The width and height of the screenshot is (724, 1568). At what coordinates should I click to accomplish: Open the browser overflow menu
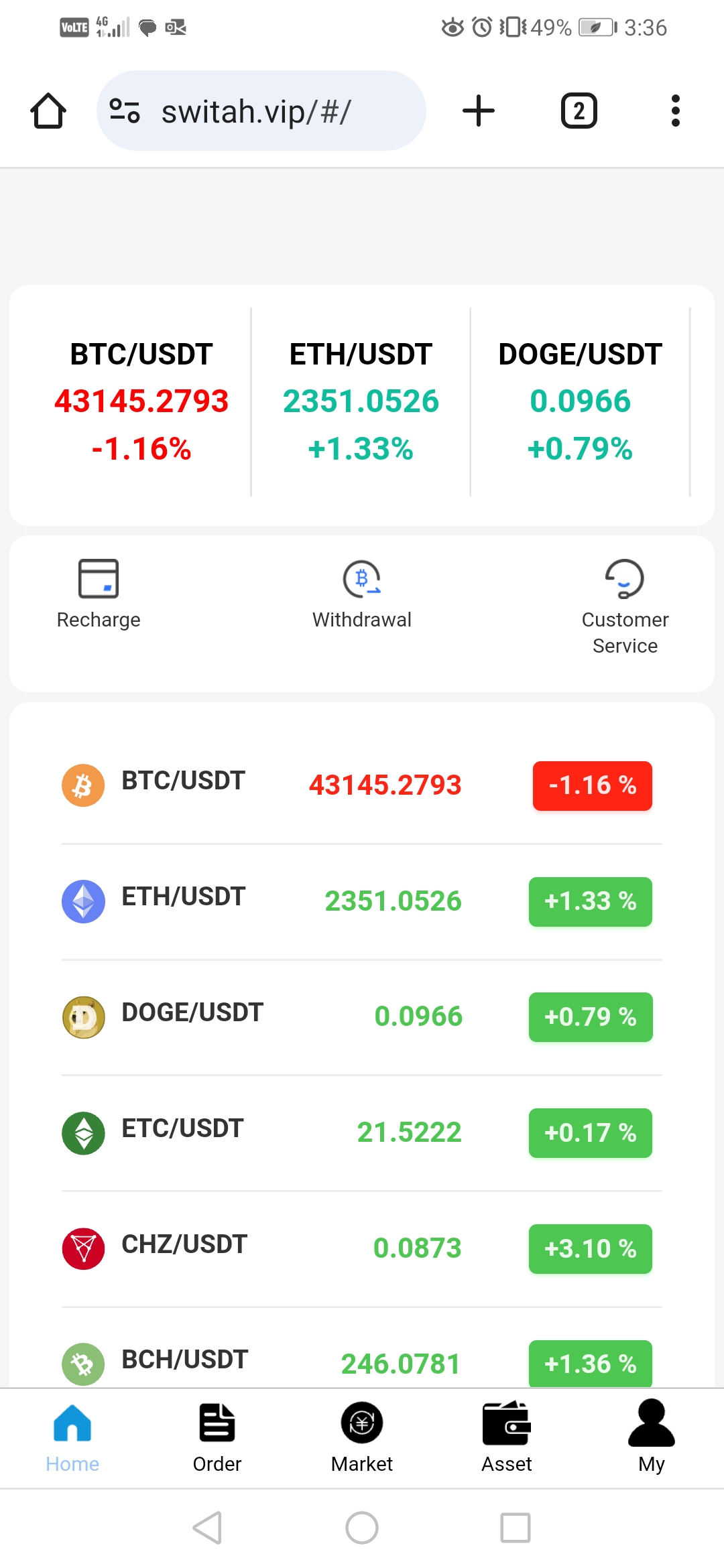click(x=675, y=111)
